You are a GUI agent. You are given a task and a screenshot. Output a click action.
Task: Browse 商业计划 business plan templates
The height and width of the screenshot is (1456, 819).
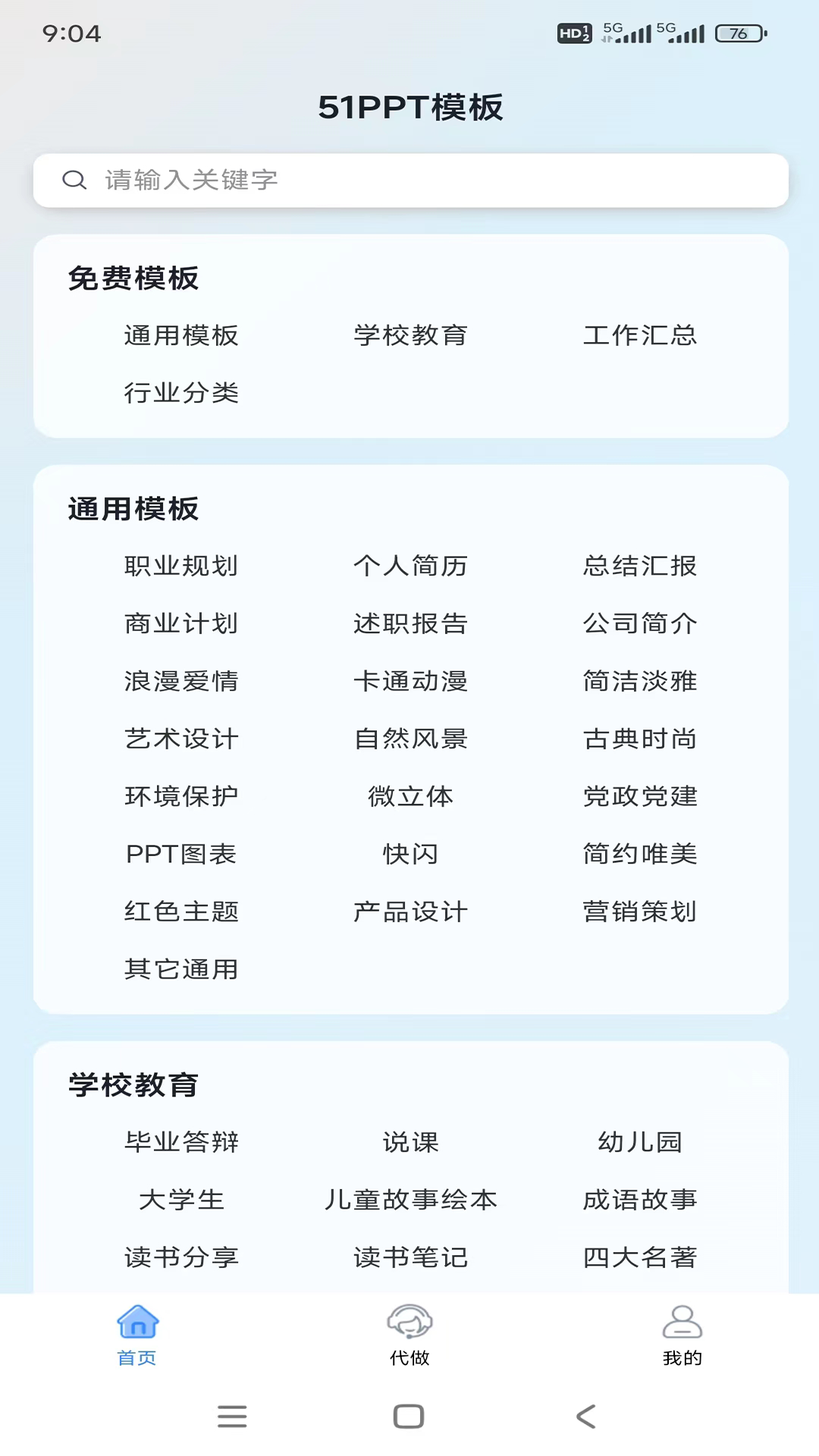180,623
